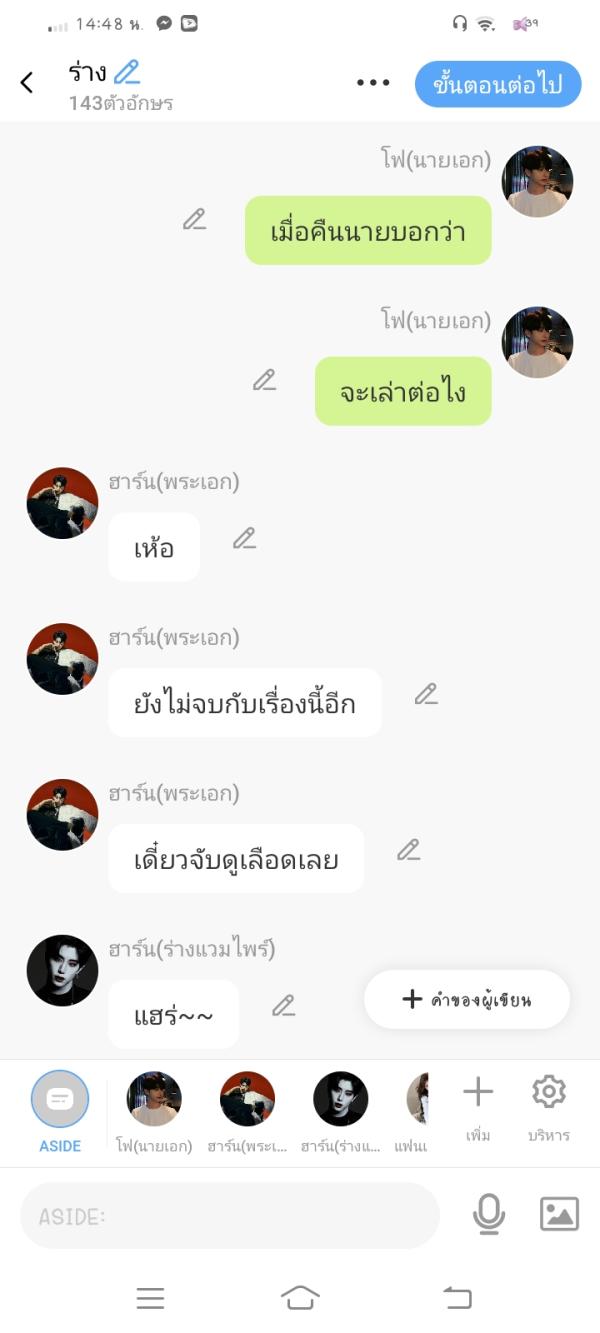Edit the message เมื่อคืนนายบอกว่า

195,219
